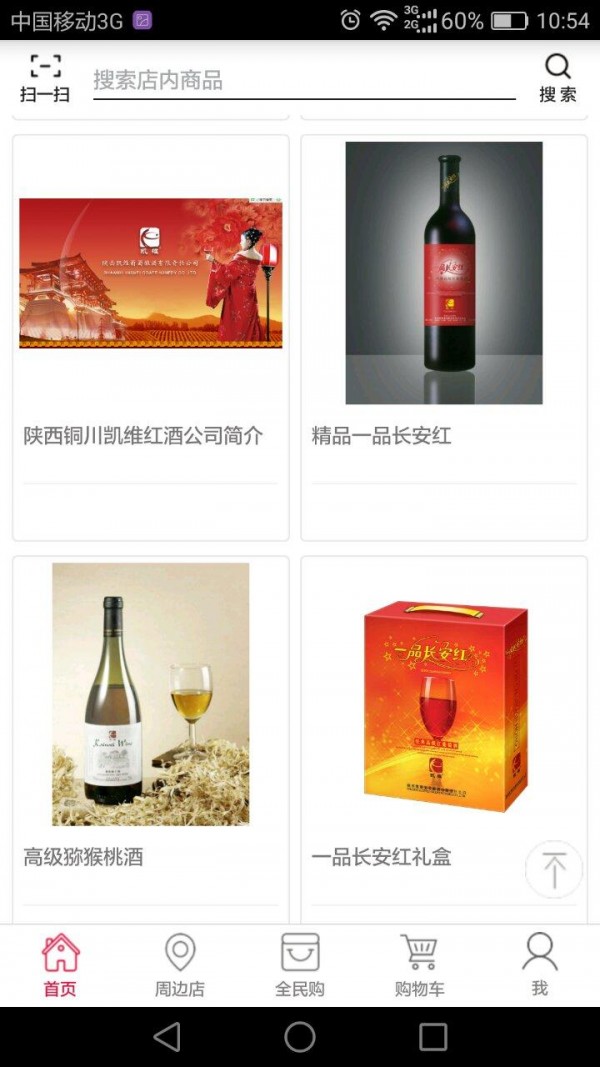Switch to the 首页 tab
Viewport: 600px width, 1067px height.
pyautogui.click(x=60, y=965)
